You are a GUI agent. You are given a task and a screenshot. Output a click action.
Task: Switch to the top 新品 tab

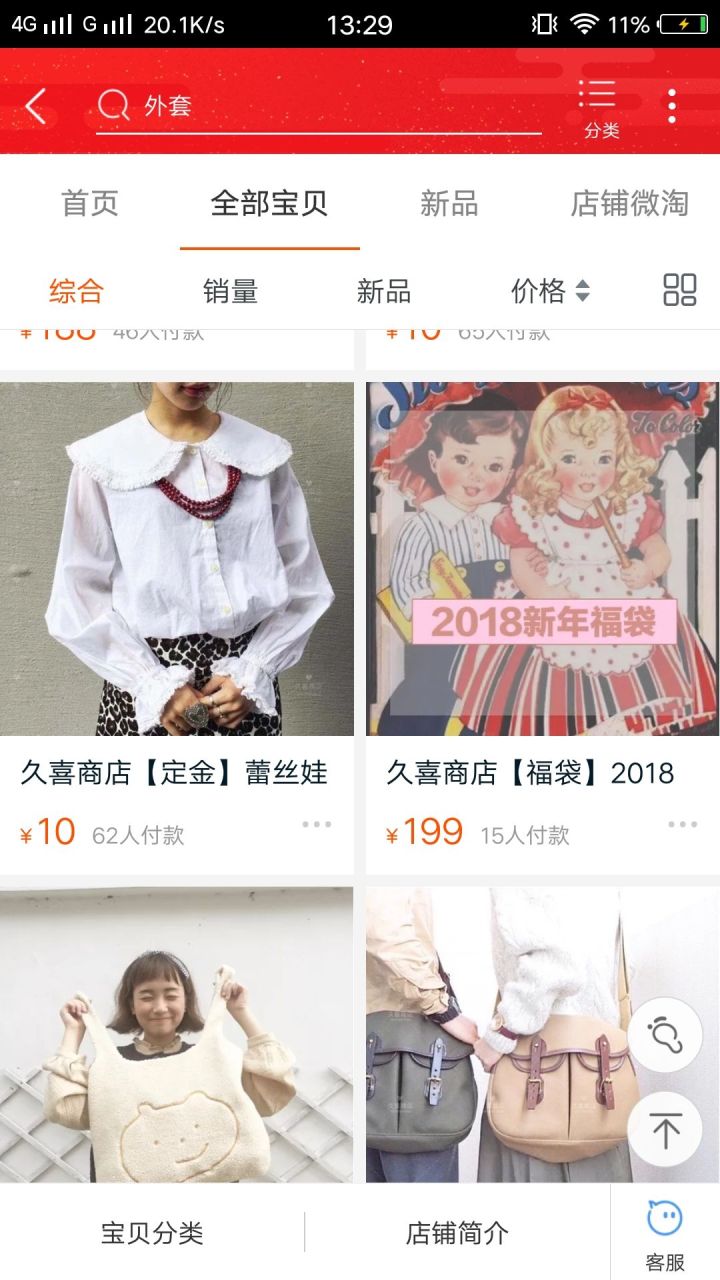[x=449, y=204]
